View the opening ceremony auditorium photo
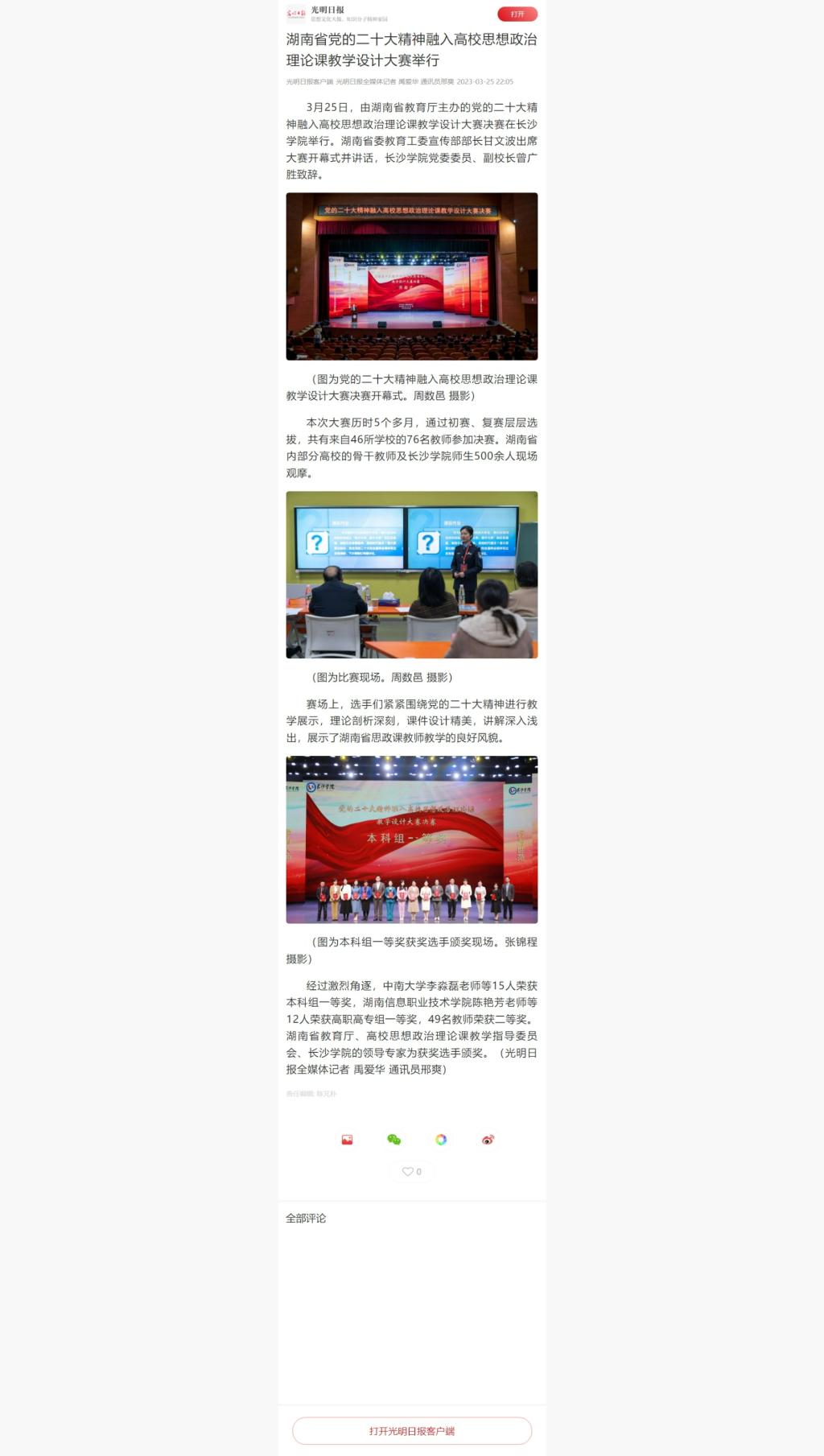 412,276
